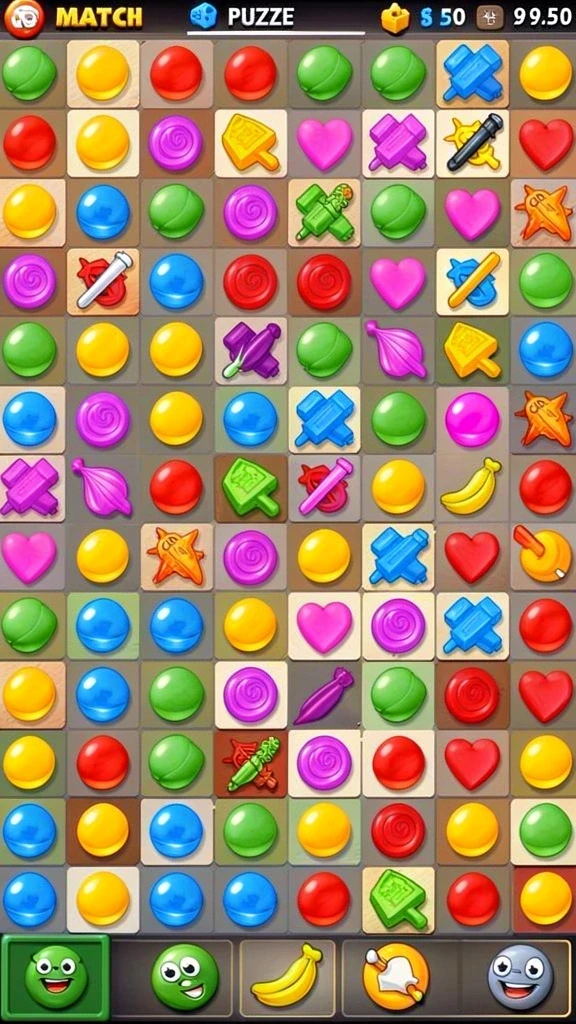Viewport: 576px width, 1024px height.
Task: Select the grey smiley face booster
Action: pyautogui.click(x=520, y=977)
